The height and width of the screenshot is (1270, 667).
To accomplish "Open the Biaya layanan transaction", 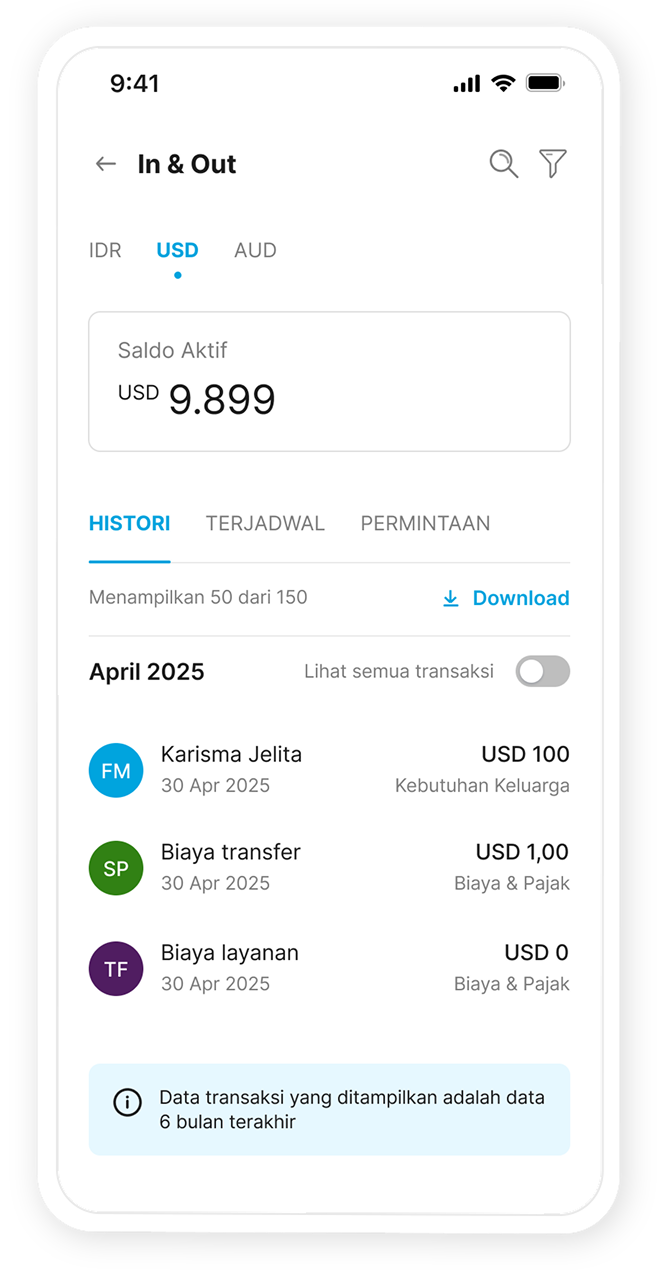I will pyautogui.click(x=329, y=968).
